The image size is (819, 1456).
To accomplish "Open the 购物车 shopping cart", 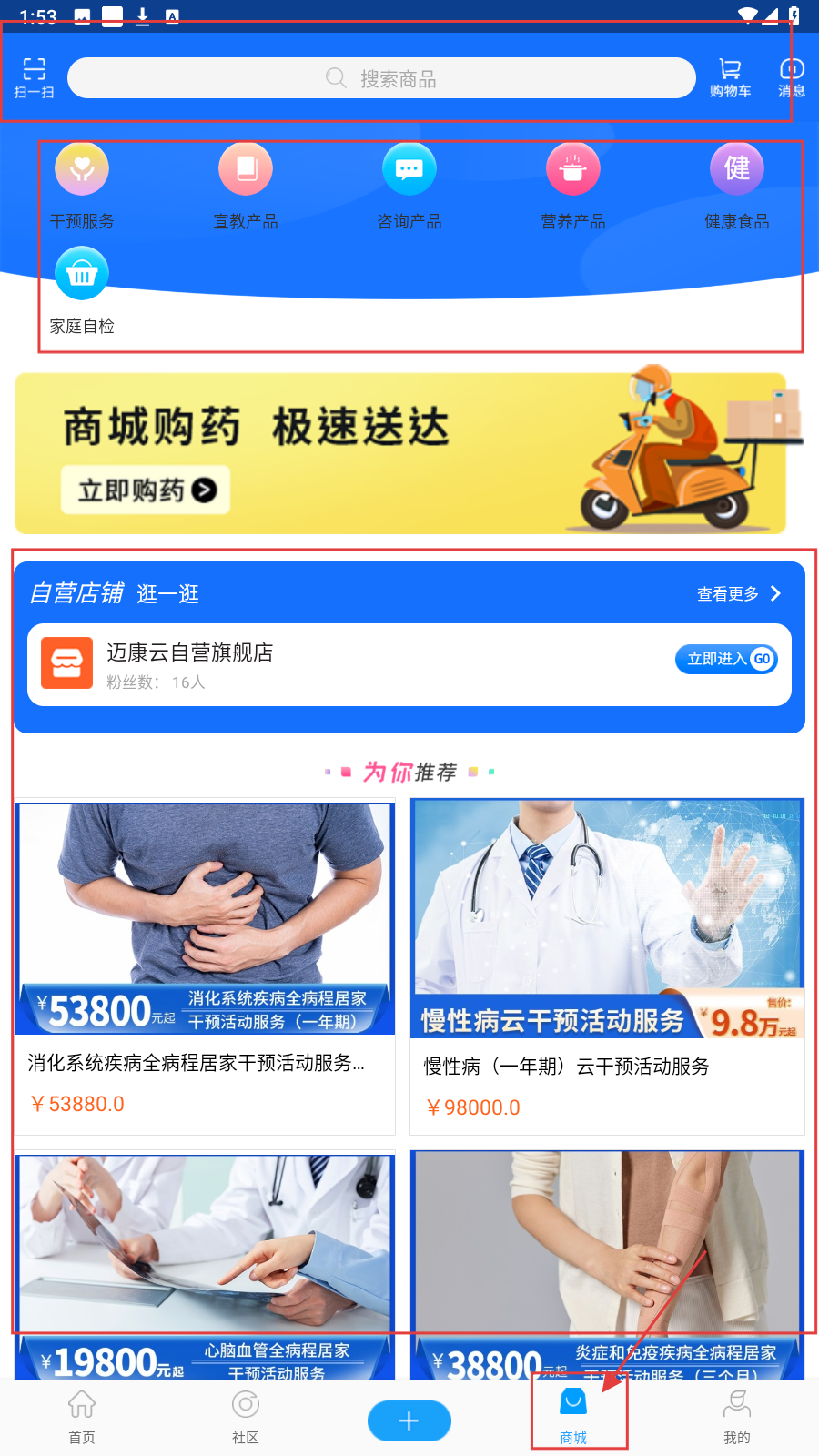I will (x=730, y=77).
